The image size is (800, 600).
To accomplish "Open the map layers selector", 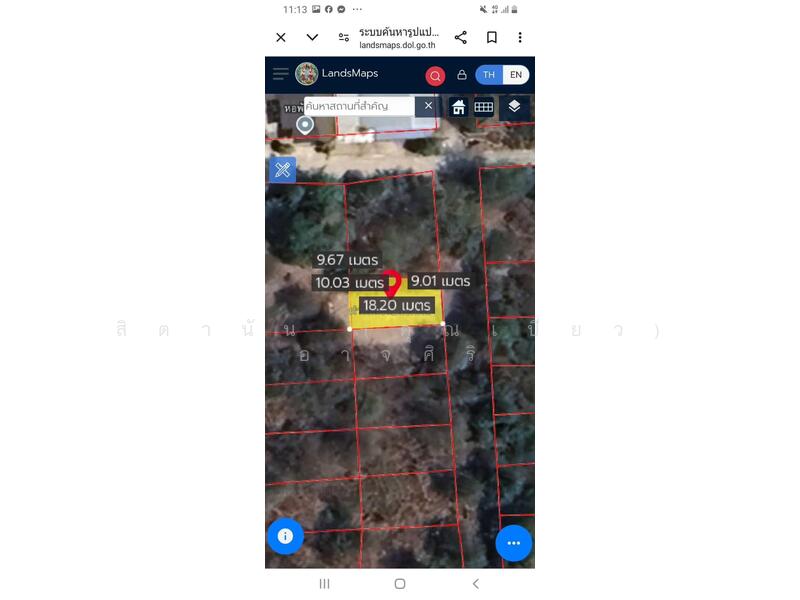I will pyautogui.click(x=514, y=106).
